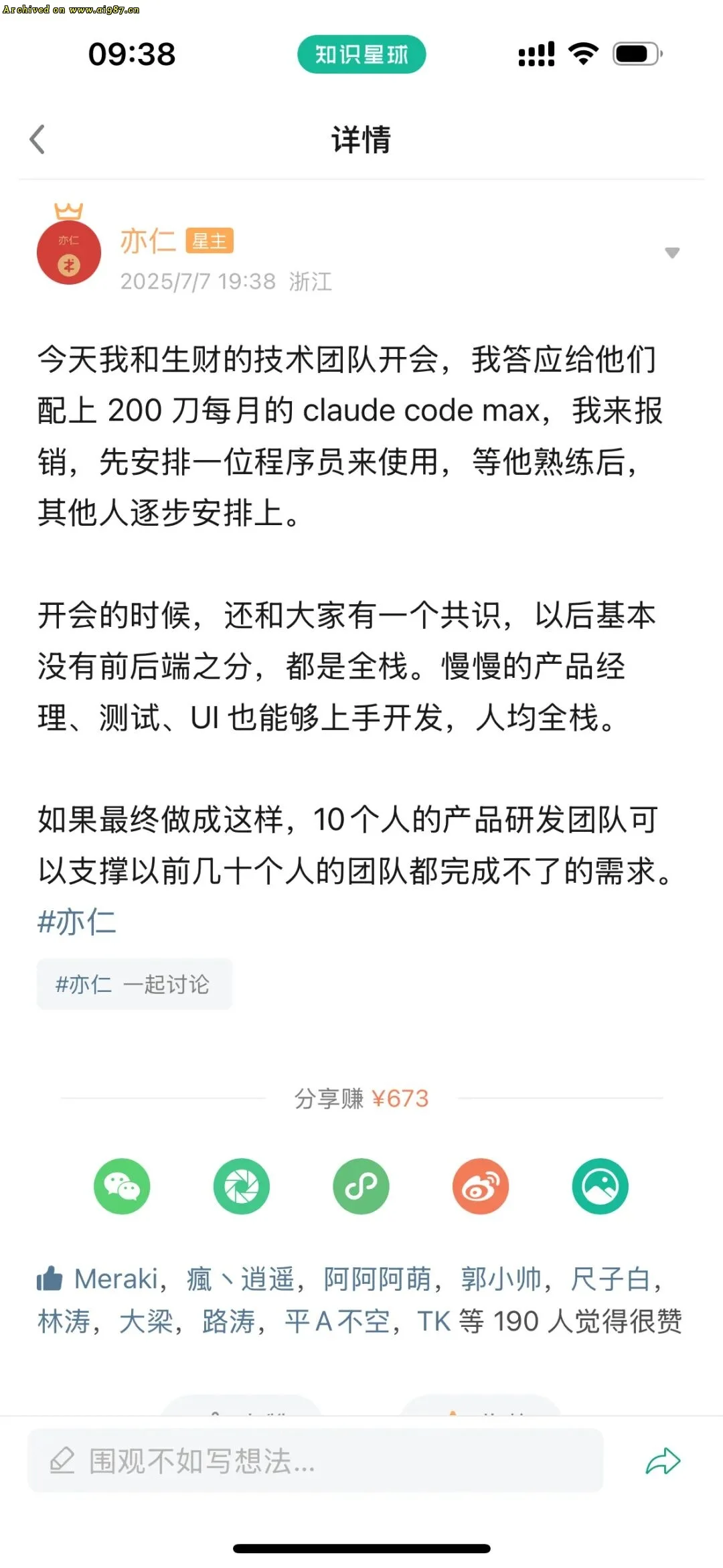Open the #亦仁 hashtag in the post
The width and height of the screenshot is (723, 1568).
77,922
